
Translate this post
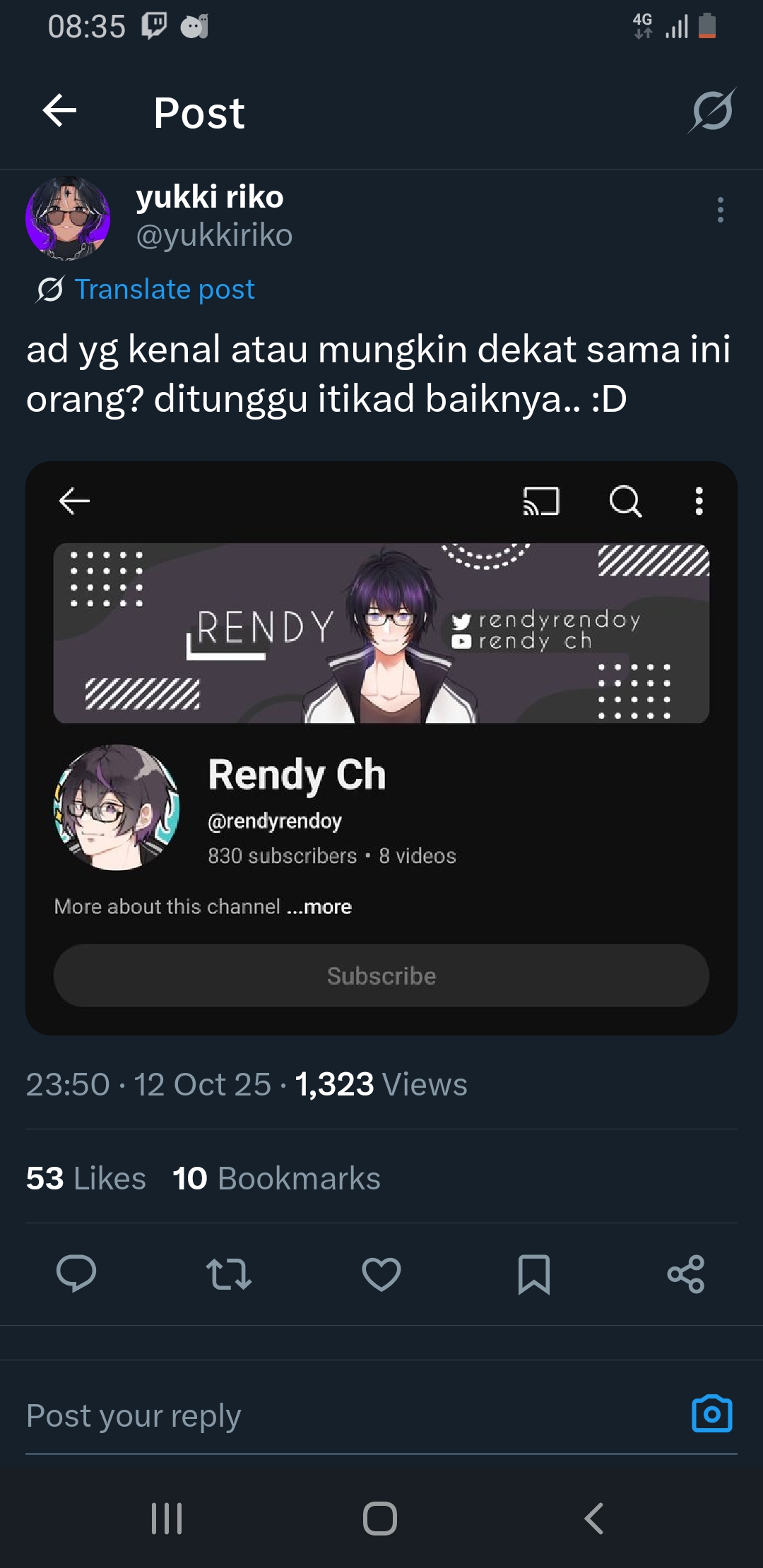pos(164,290)
